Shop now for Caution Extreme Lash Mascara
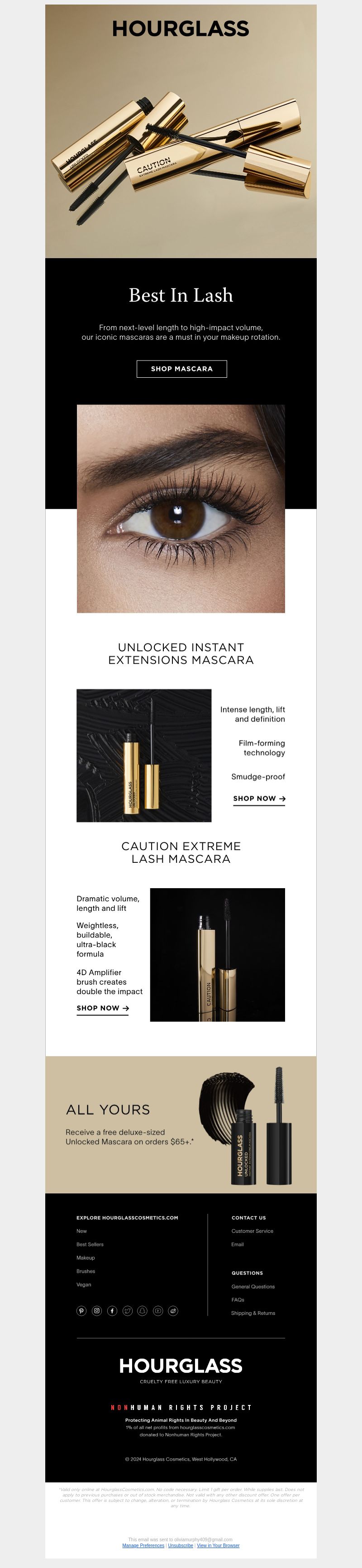 click(x=102, y=1009)
